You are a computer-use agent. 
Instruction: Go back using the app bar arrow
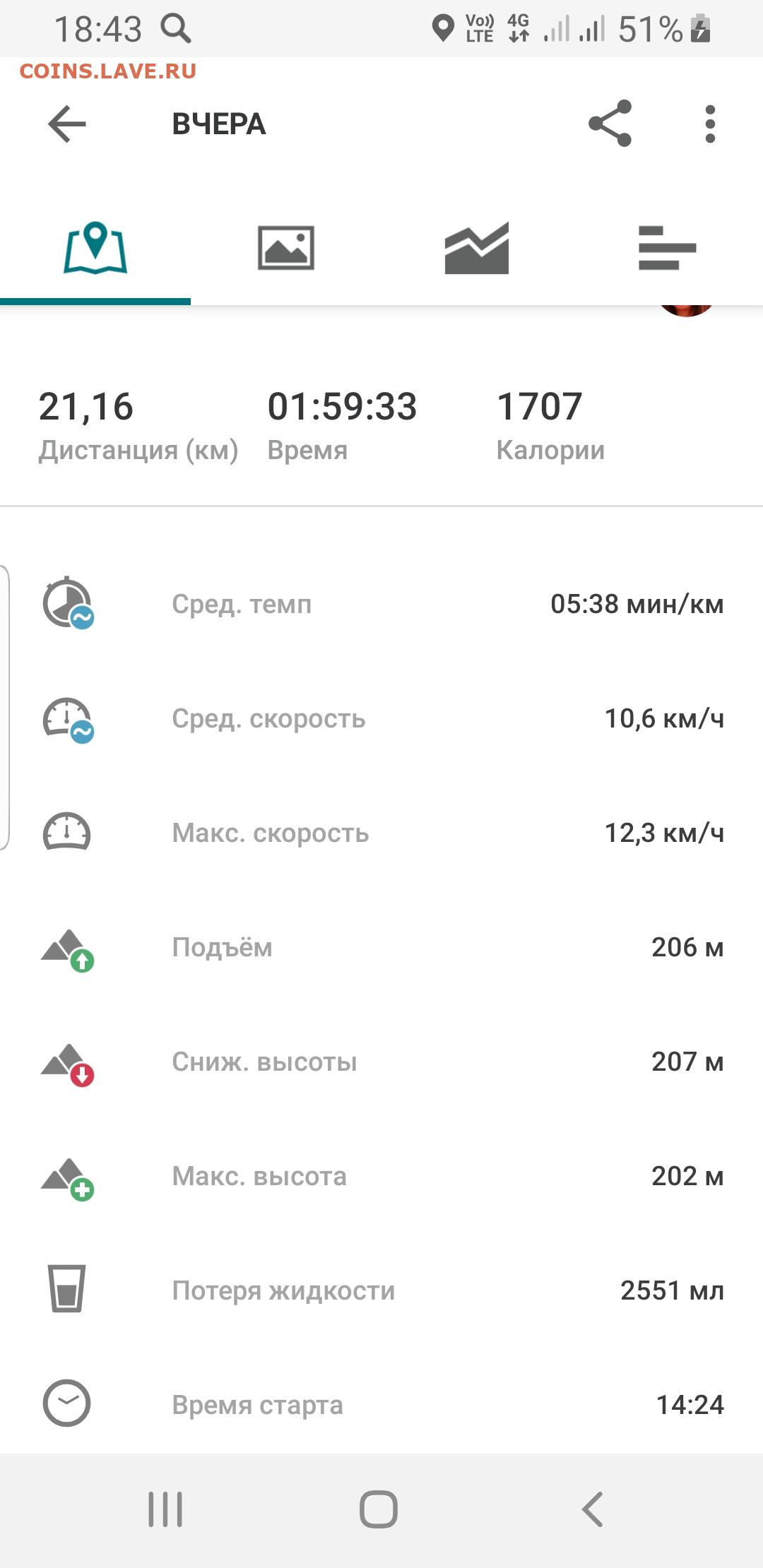point(67,124)
